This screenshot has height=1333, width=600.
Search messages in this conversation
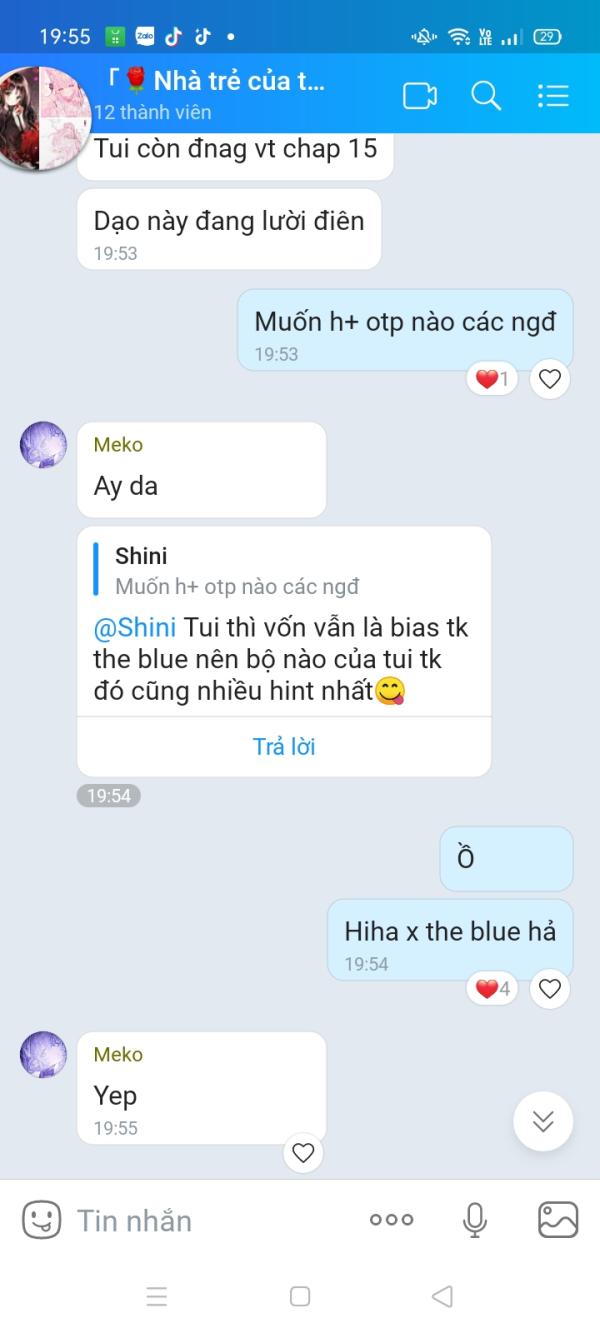pos(486,96)
